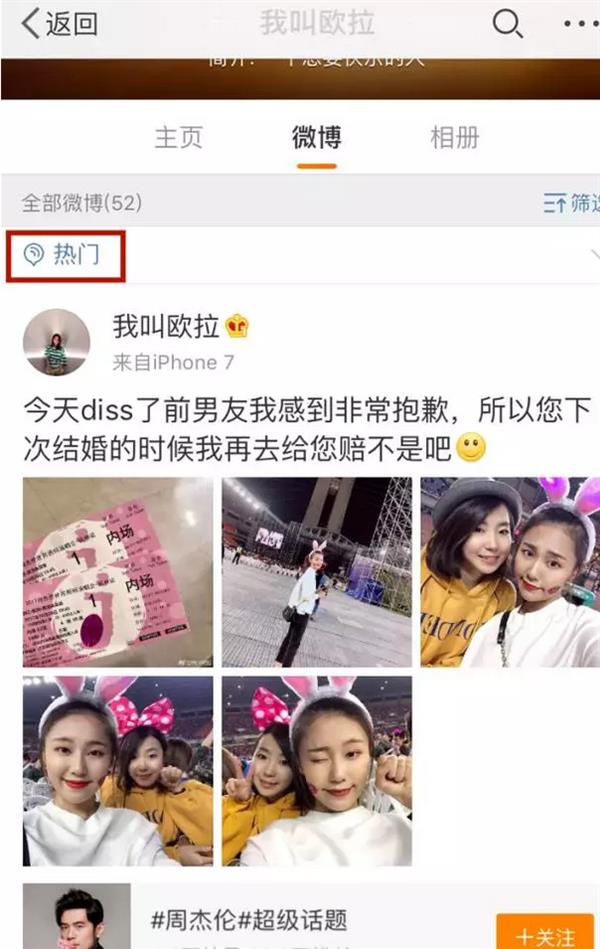Viewport: 600px width, 949px height.
Task: Tap the 热门 hot posts row
Action: [x=64, y=255]
